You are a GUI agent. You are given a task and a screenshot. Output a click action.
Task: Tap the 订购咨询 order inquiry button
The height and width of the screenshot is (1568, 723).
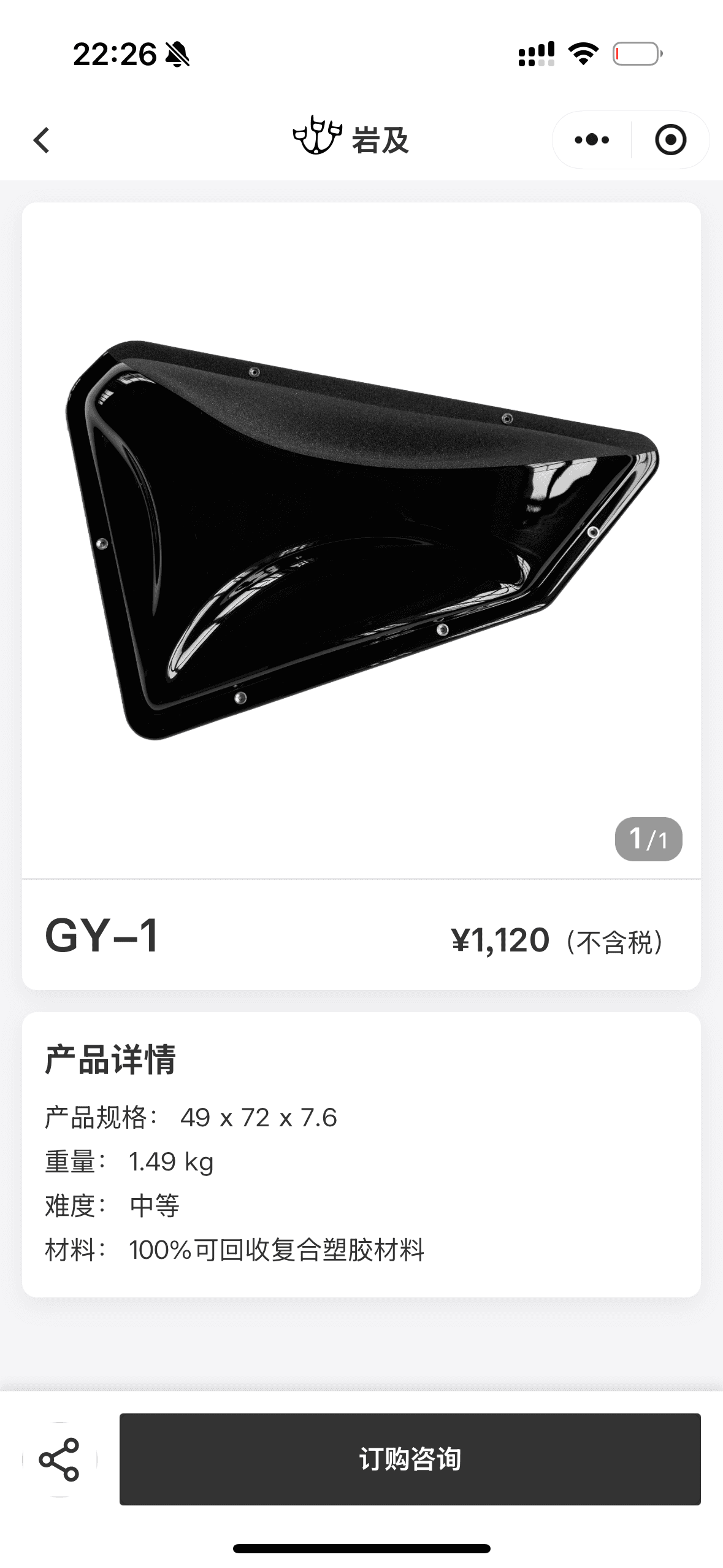410,1459
